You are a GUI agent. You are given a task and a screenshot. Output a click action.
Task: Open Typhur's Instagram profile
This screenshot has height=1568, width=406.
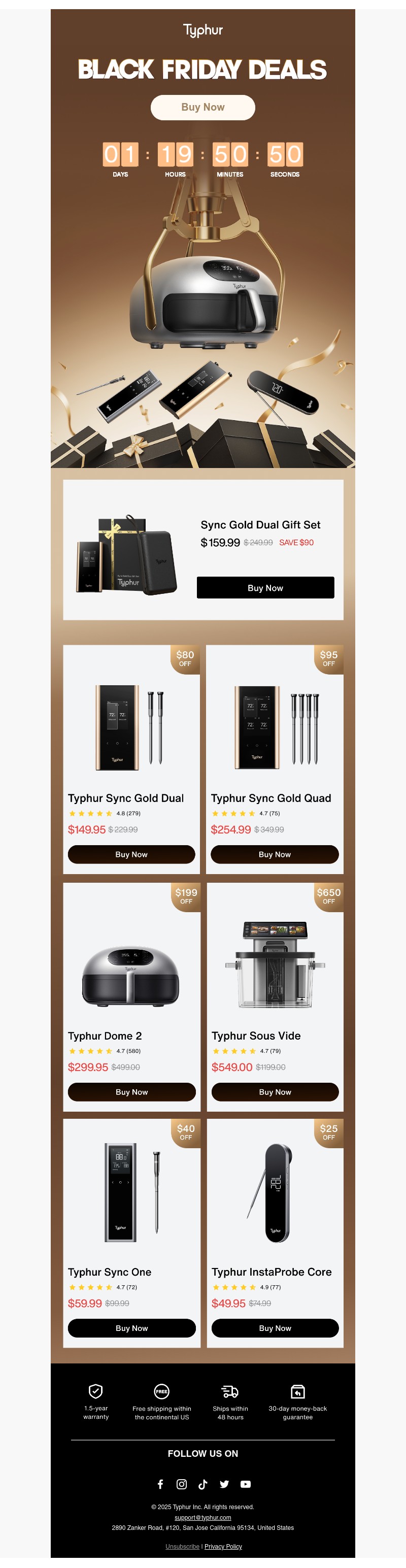[181, 1484]
